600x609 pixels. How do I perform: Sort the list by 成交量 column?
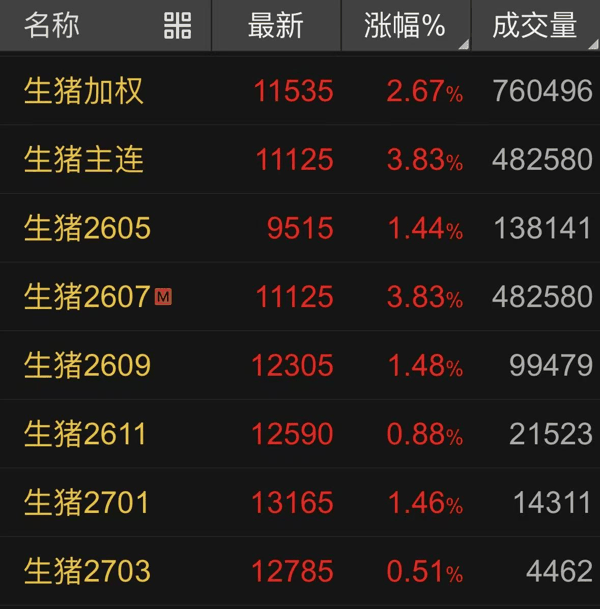point(534,26)
